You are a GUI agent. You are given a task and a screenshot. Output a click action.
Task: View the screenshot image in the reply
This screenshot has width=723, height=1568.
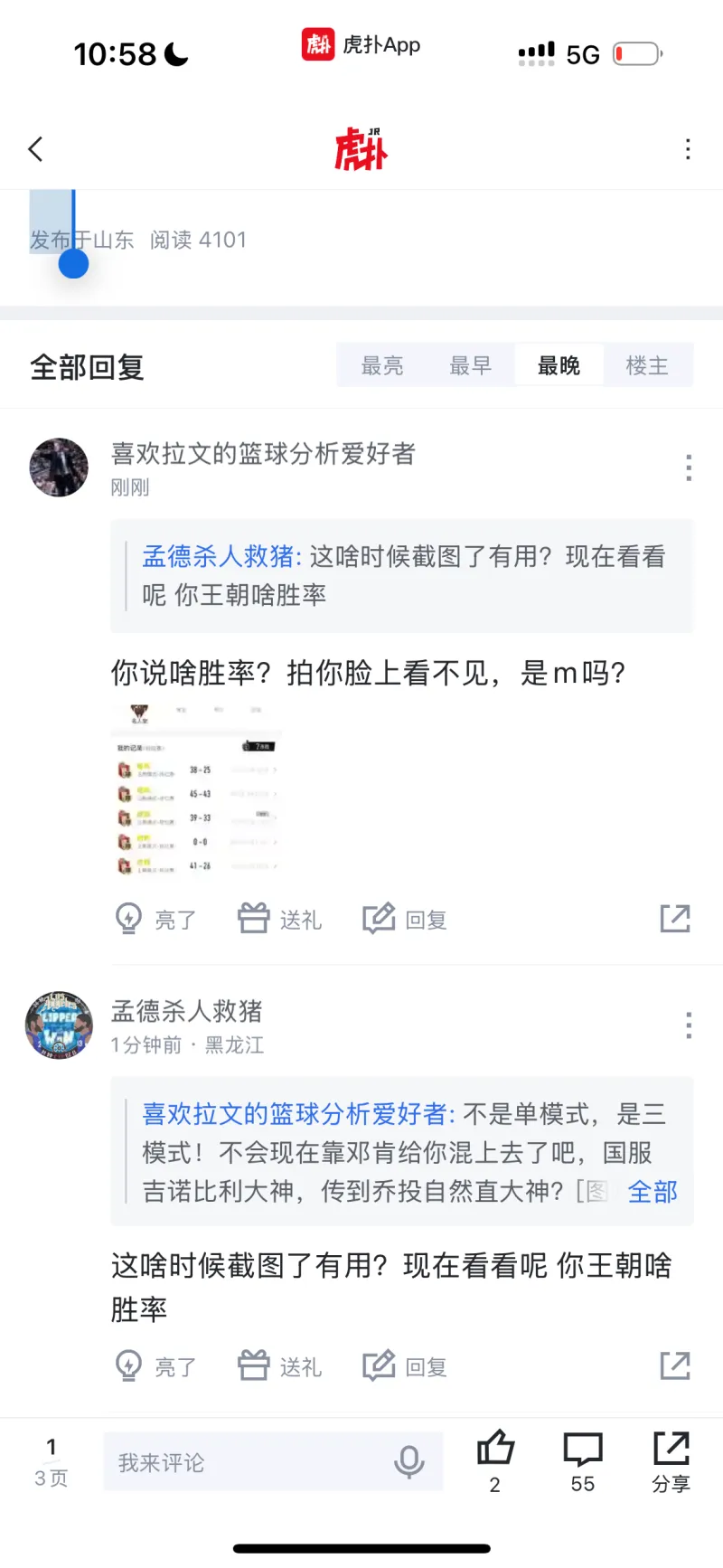click(196, 789)
